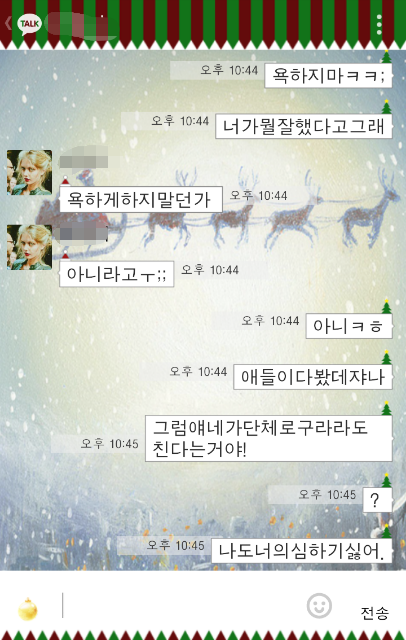Open the three-dot overflow menu
Screen dimensions: 406x640
pos(379,24)
